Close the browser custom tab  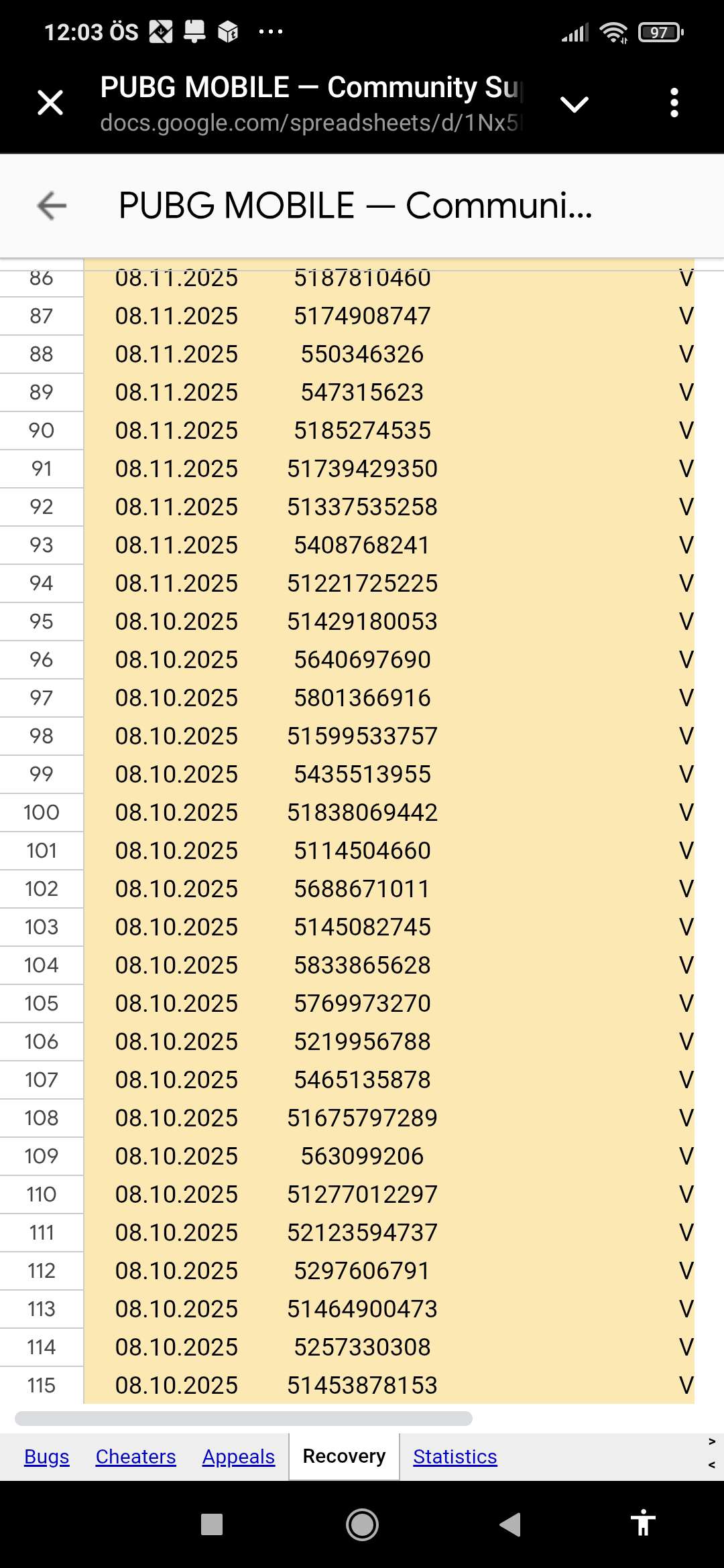click(x=50, y=103)
